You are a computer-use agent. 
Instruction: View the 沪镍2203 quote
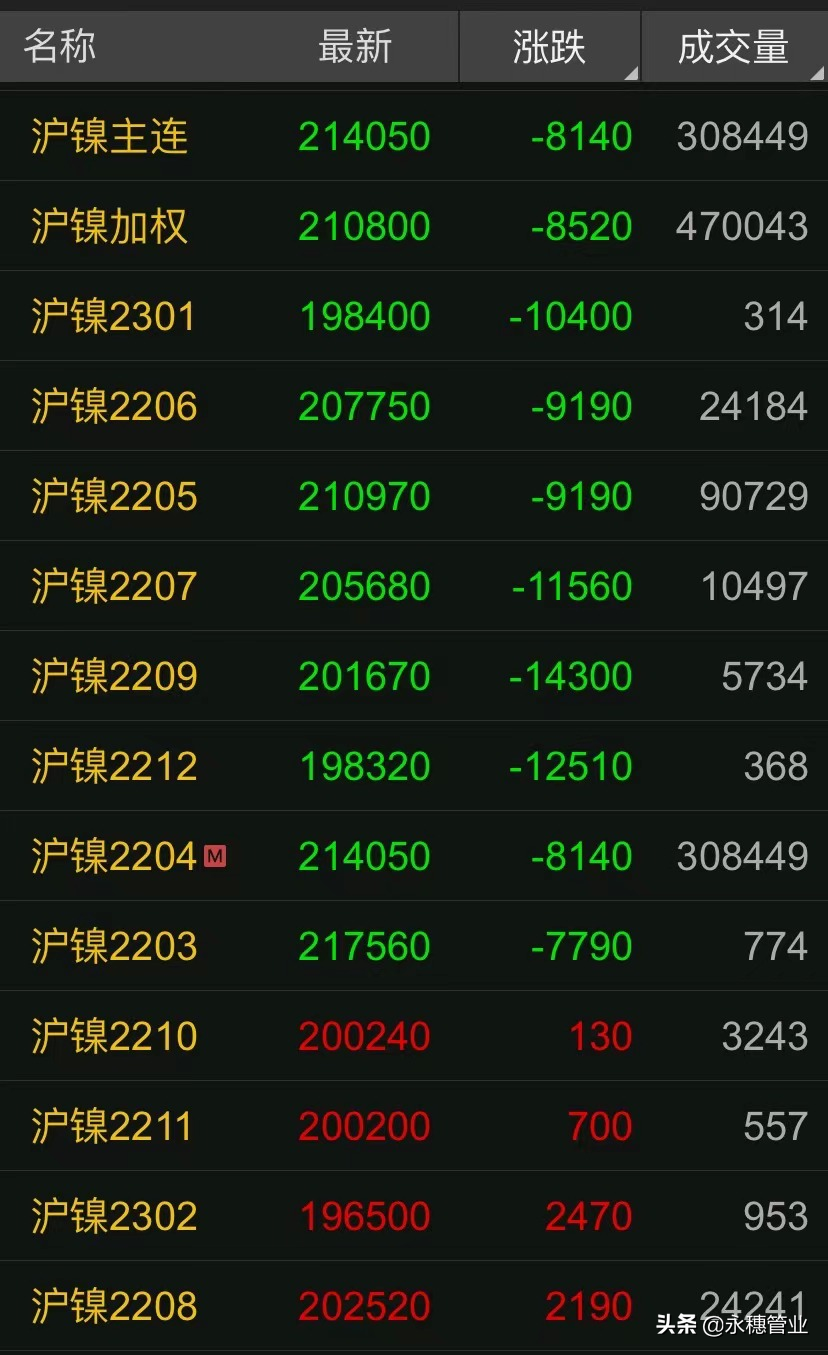click(x=414, y=946)
